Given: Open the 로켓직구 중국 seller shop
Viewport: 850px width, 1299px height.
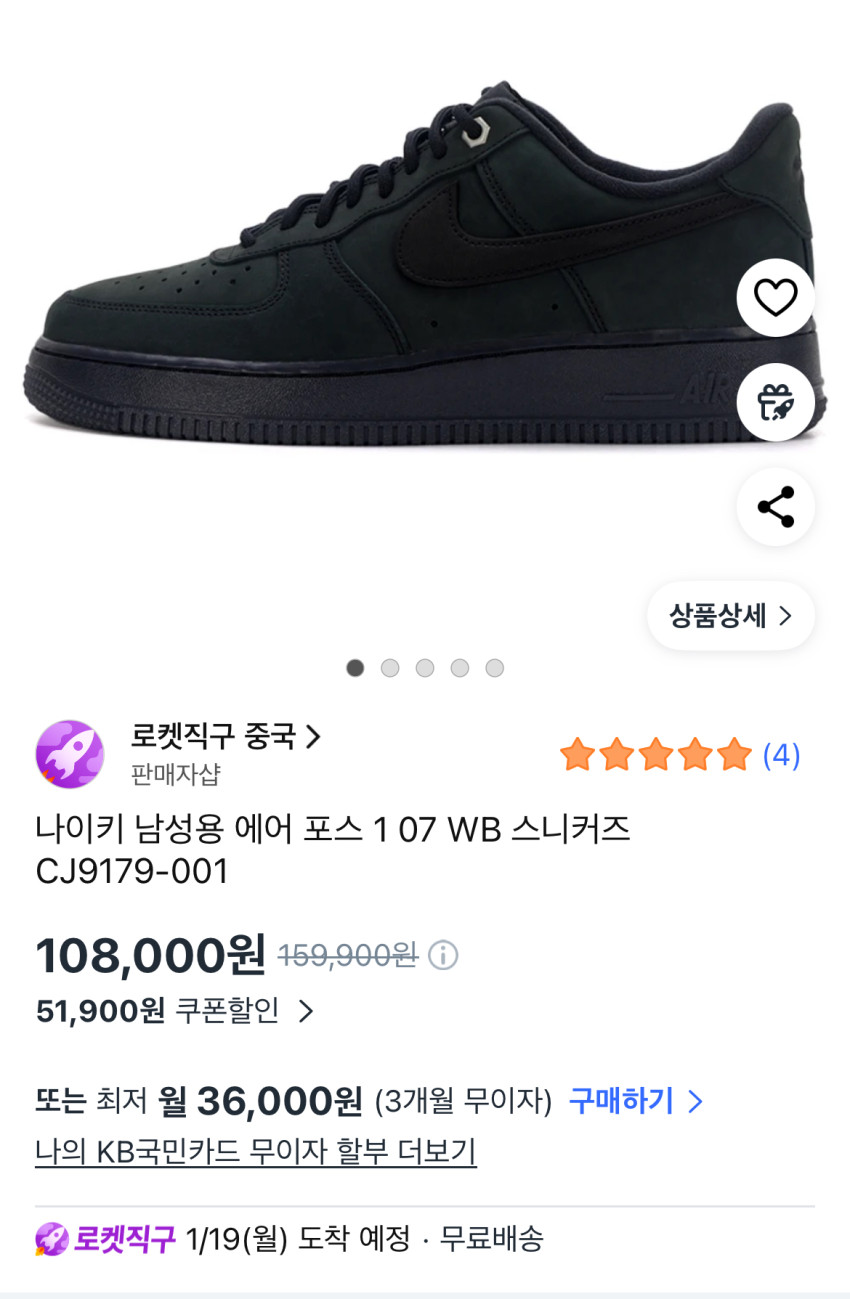Looking at the screenshot, I should [225, 738].
